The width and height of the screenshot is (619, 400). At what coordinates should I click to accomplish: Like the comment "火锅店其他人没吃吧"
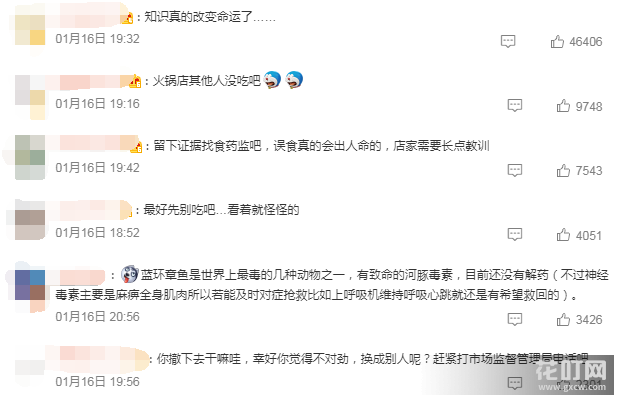[x=564, y=106]
